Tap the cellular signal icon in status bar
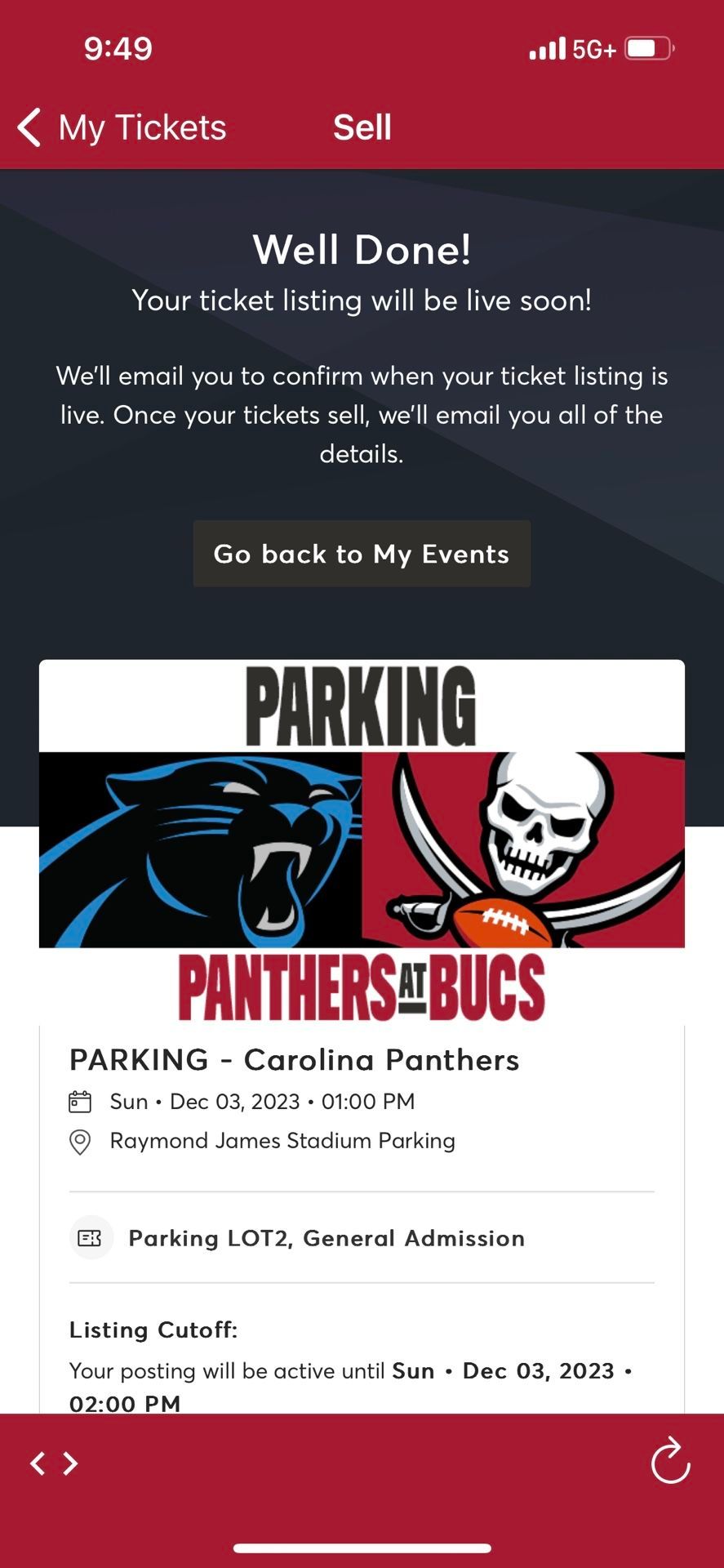This screenshot has height=1568, width=724. (x=547, y=48)
